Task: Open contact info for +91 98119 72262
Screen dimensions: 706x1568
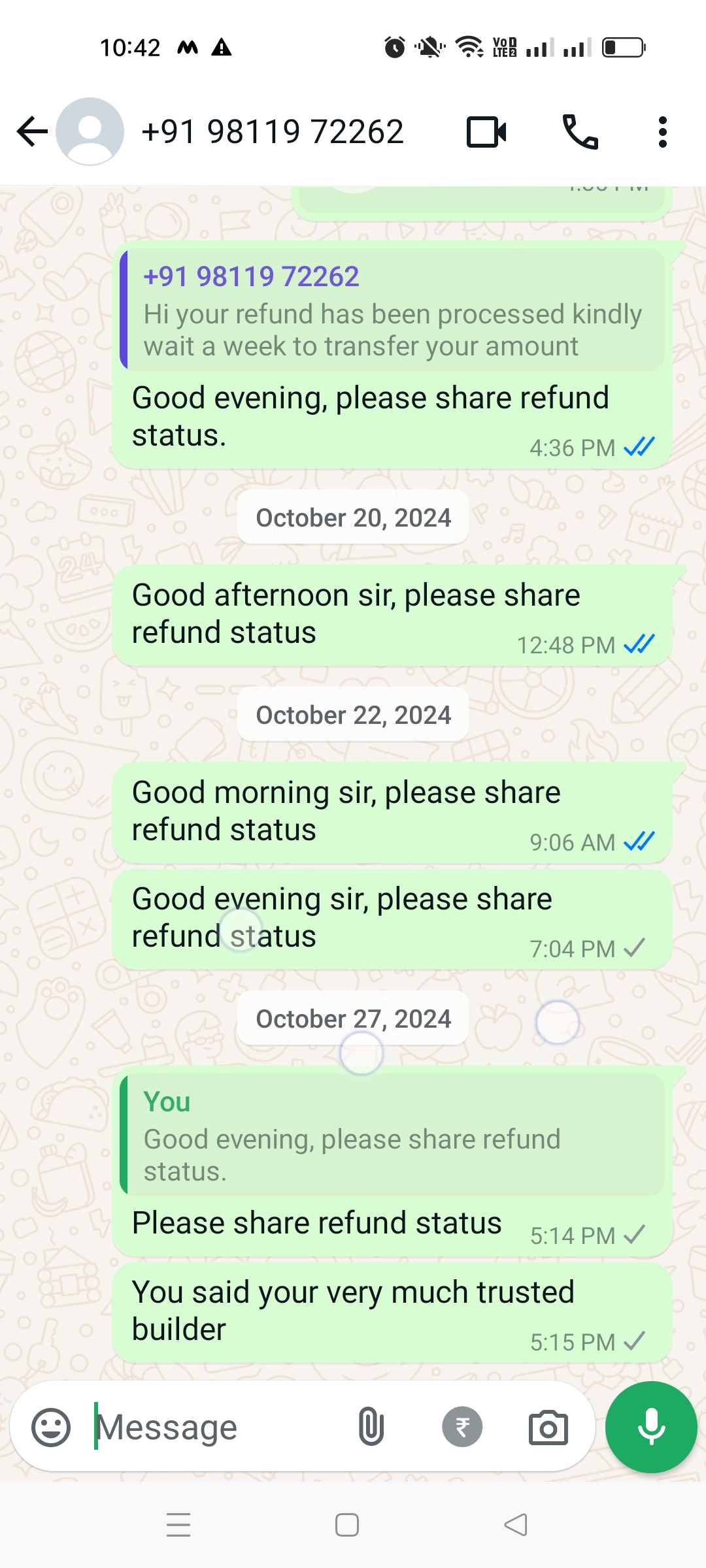Action: point(272,132)
